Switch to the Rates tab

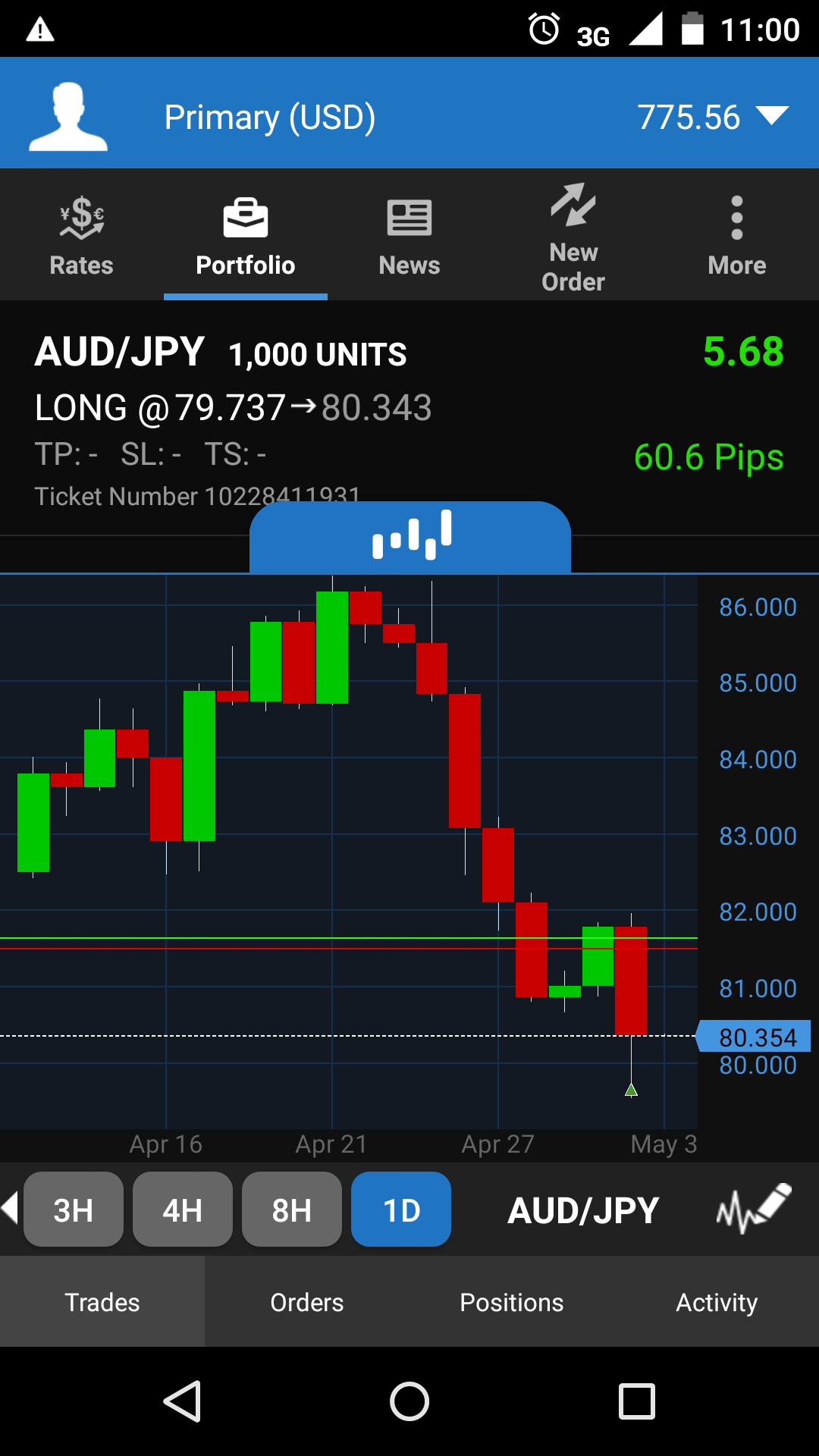coord(81,237)
